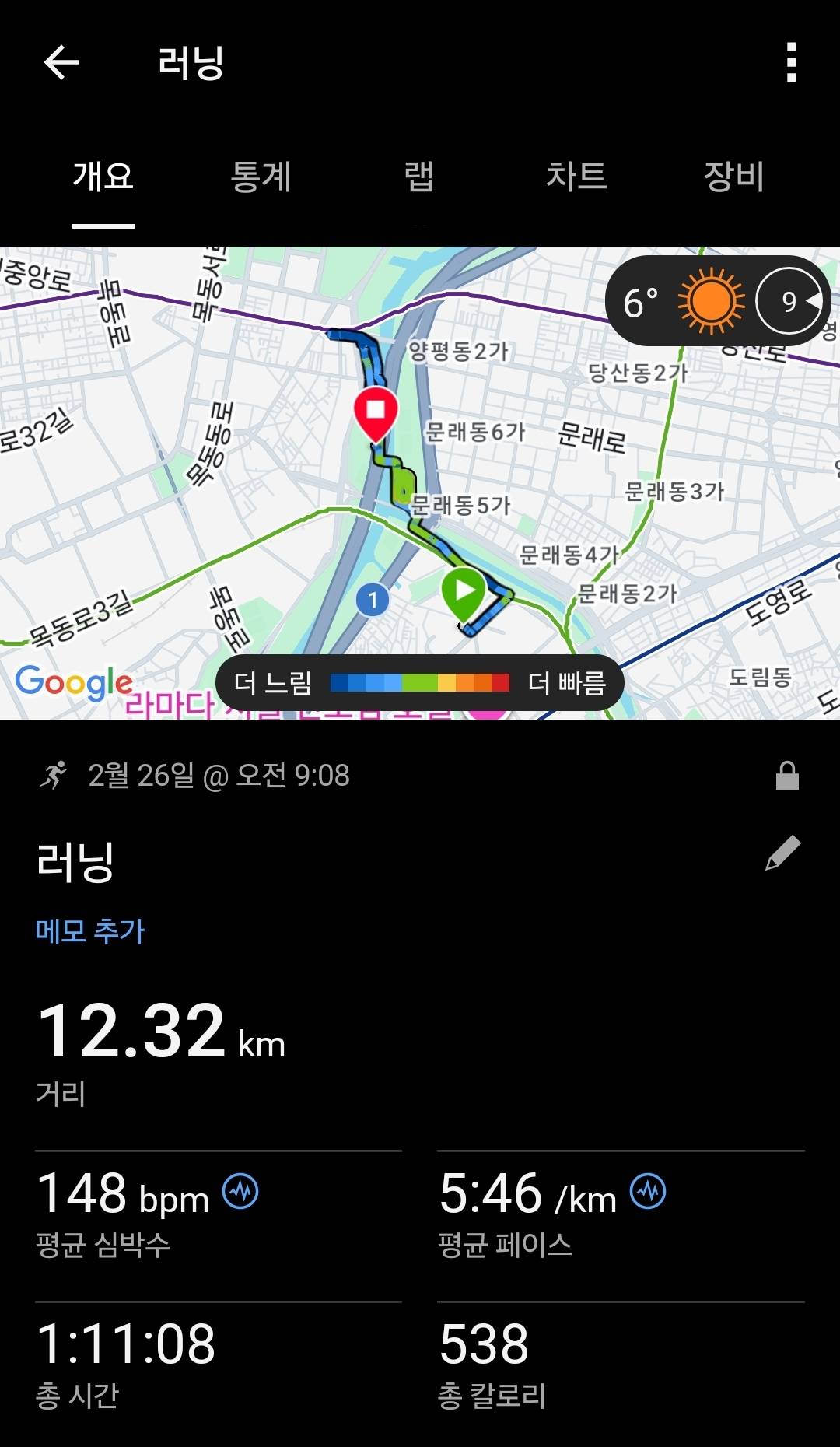Select the kilometer 1 split marker on map
Screen dimensions: 840x1447
(373, 600)
